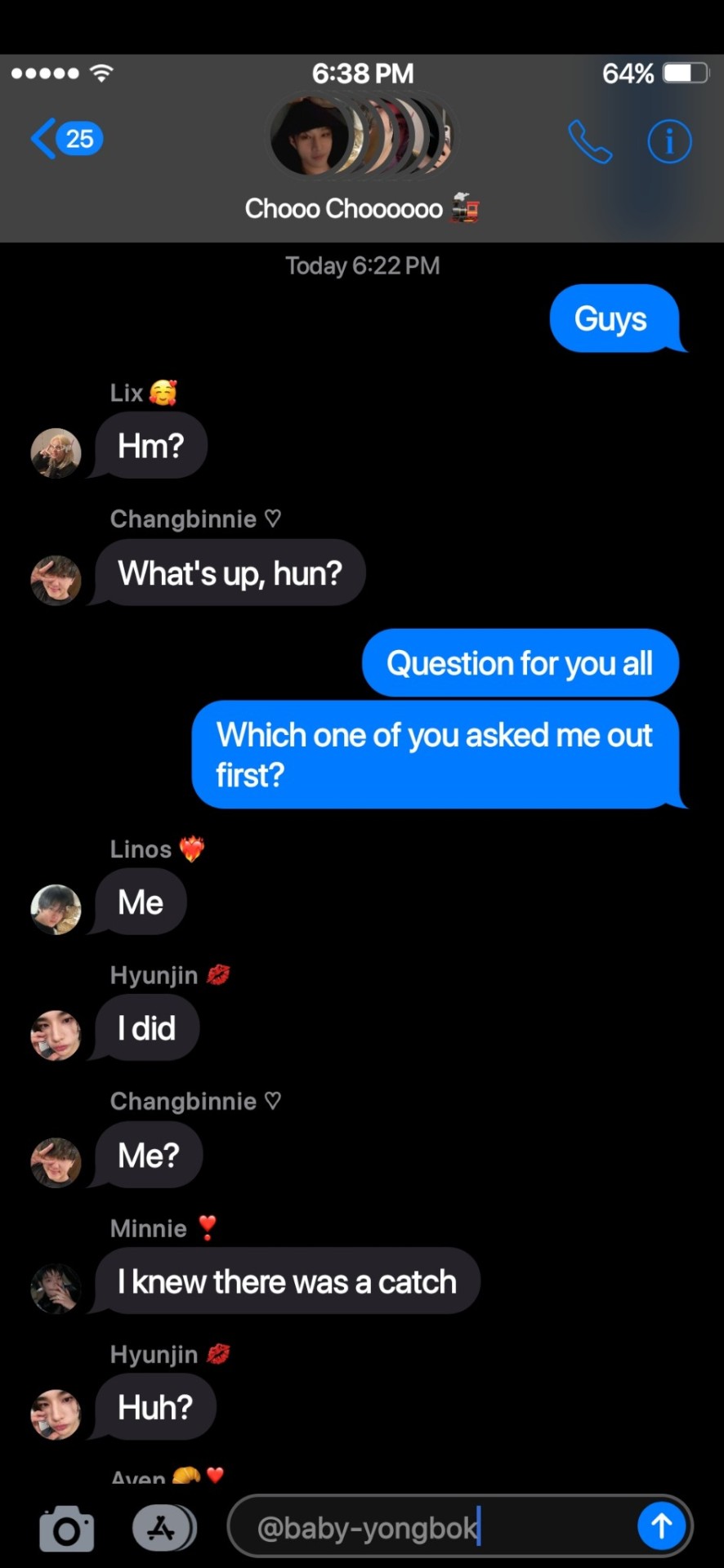Send the typed message
The height and width of the screenshot is (1568, 724).
tap(661, 1526)
